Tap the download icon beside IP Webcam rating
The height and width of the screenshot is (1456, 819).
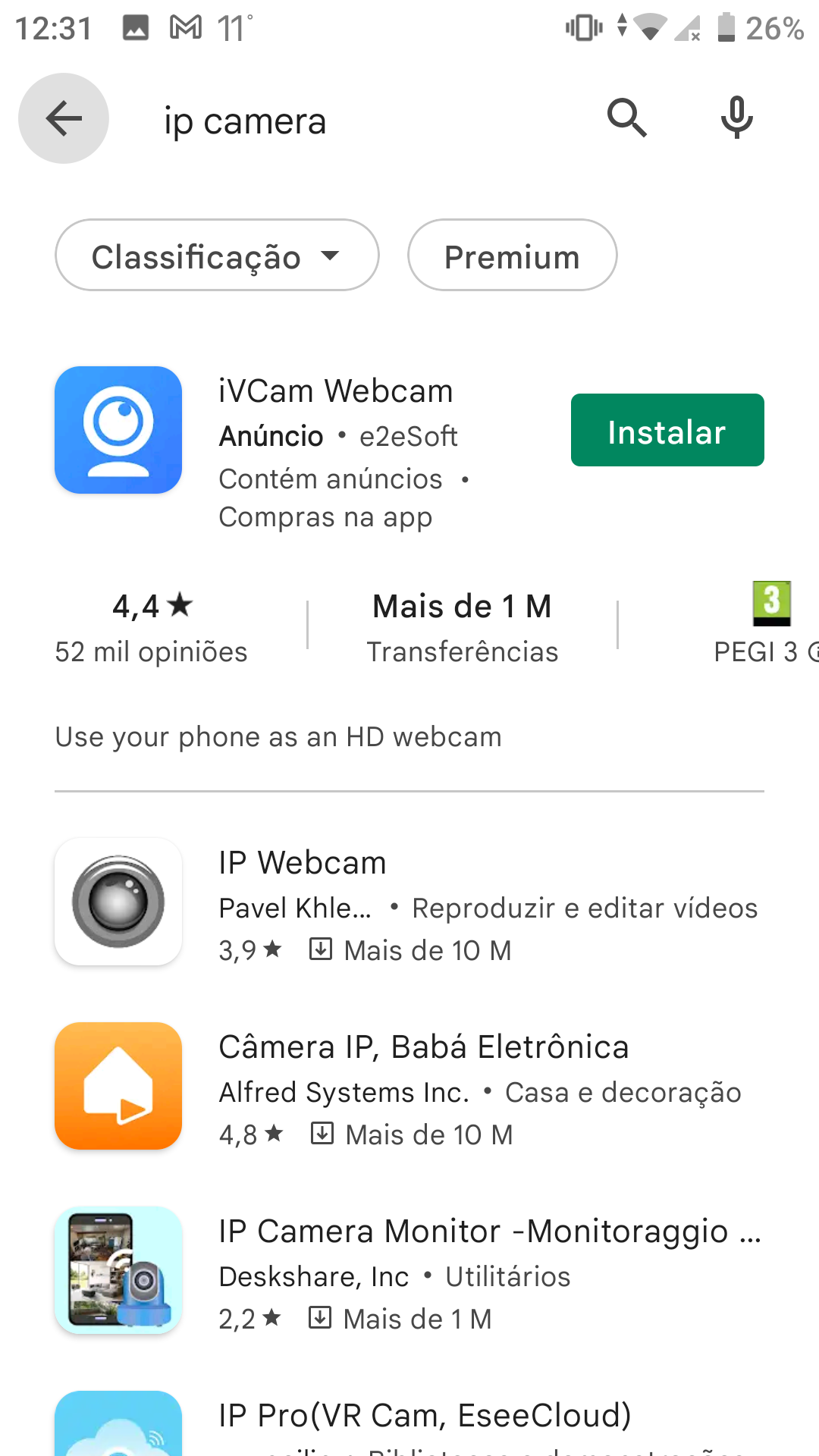coord(322,949)
